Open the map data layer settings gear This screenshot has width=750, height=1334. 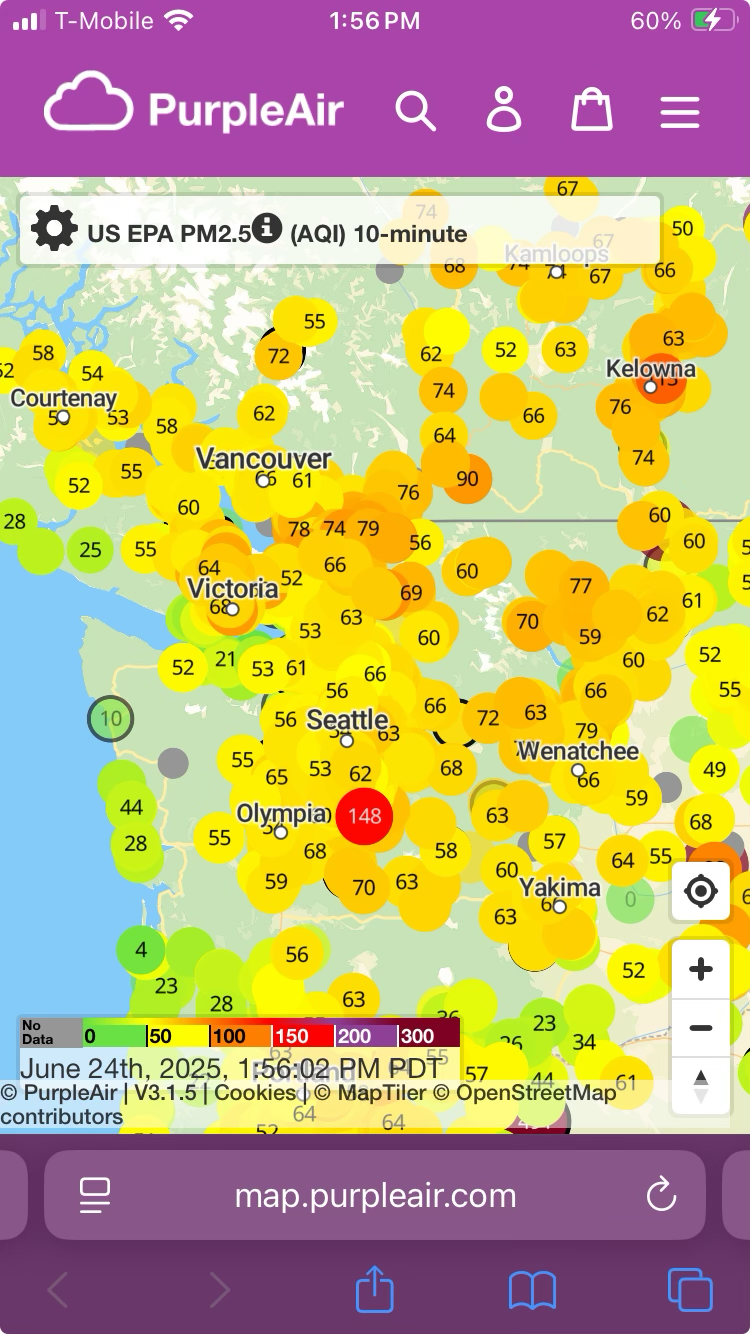[54, 229]
